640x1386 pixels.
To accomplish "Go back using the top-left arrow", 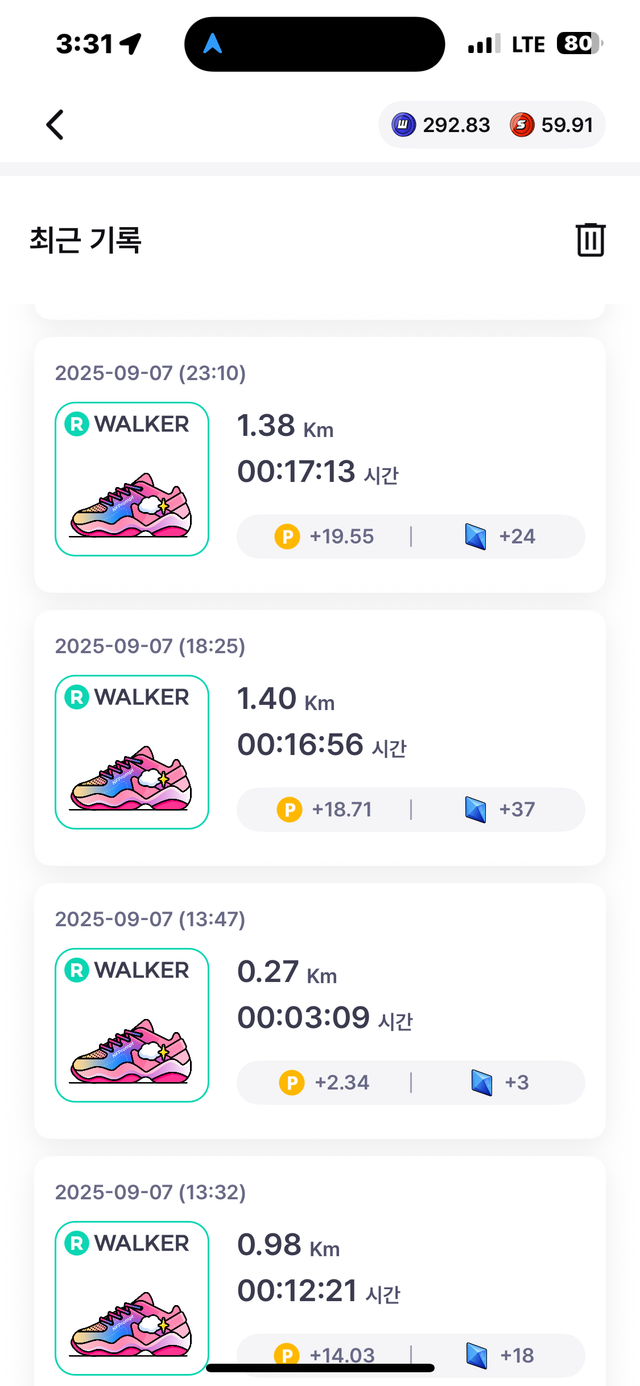I will click(55, 125).
